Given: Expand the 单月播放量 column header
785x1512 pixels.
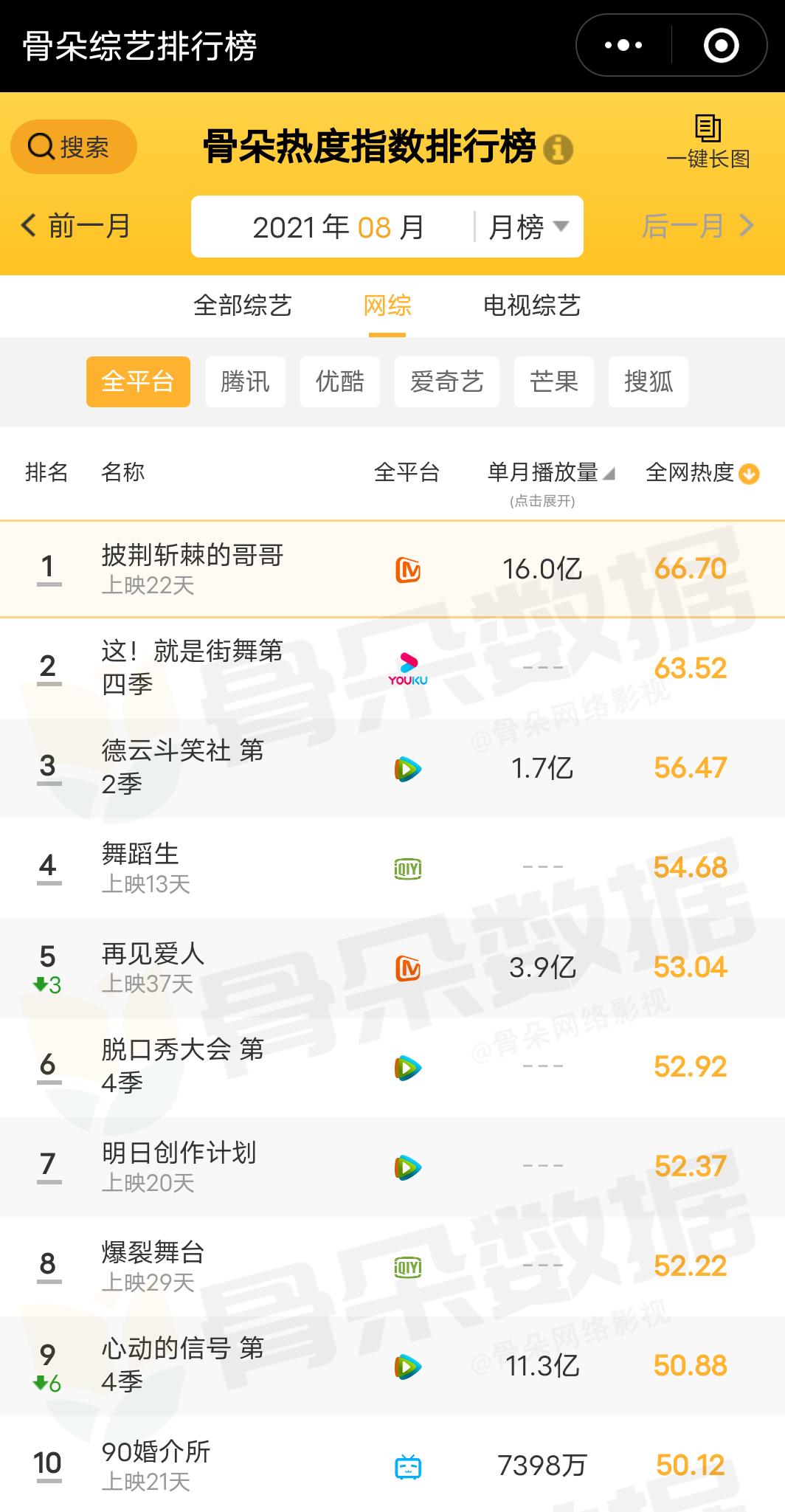Looking at the screenshot, I should (550, 473).
